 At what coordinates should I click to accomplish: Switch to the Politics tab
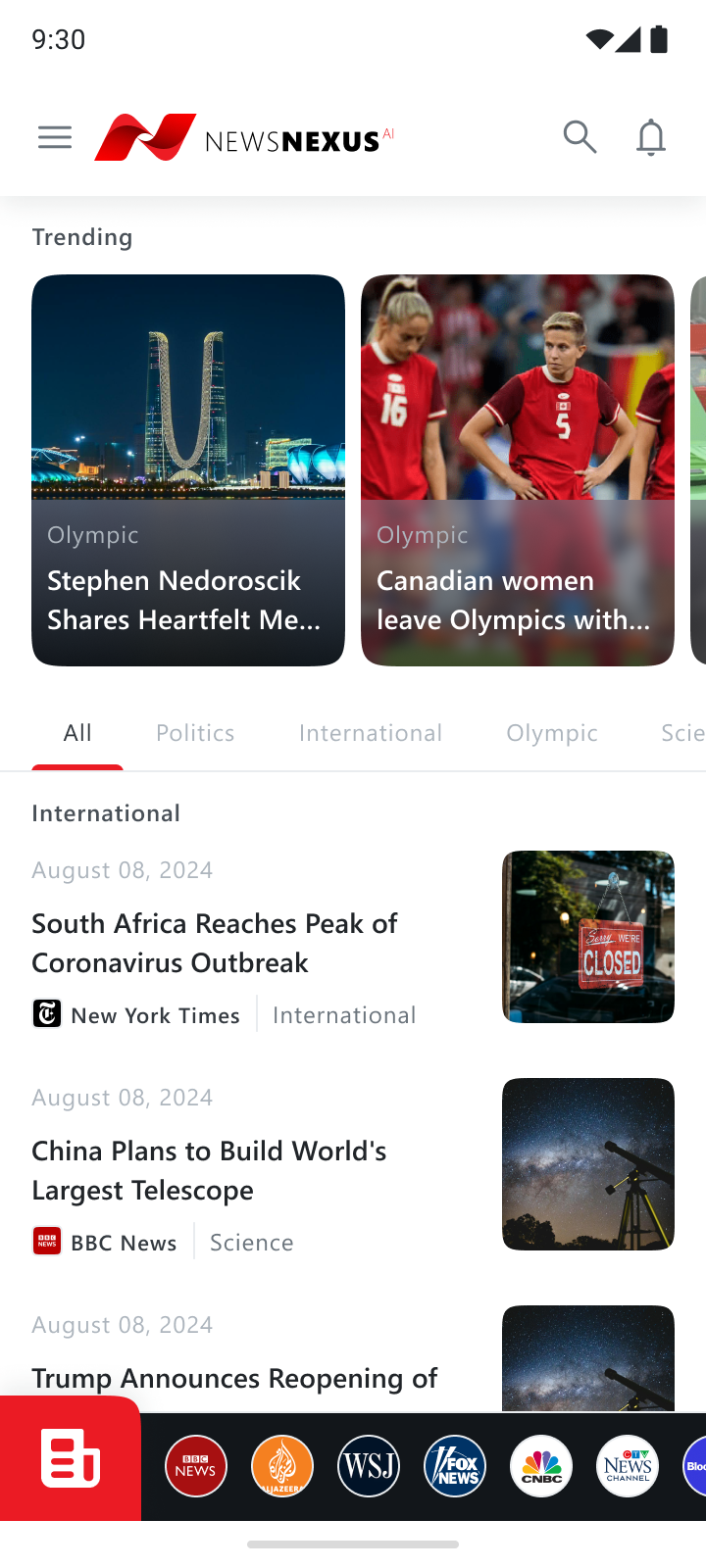point(194,732)
